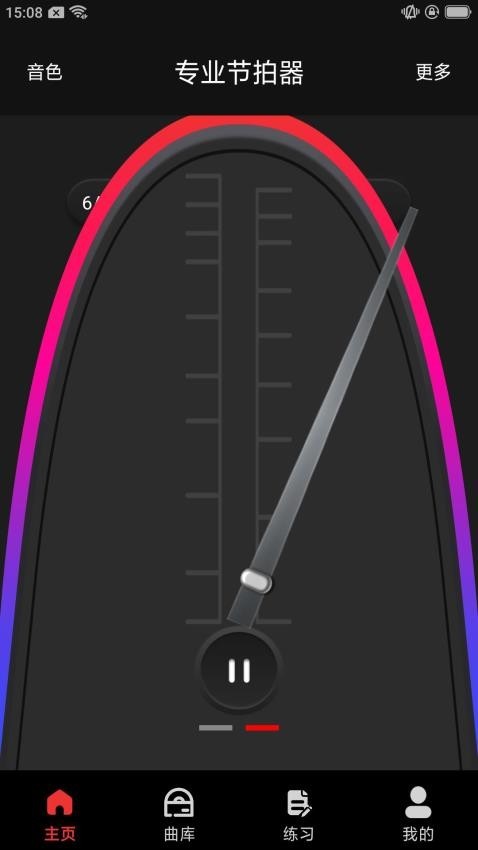Switch to the 主页 tab
The image size is (478, 850).
pyautogui.click(x=60, y=814)
